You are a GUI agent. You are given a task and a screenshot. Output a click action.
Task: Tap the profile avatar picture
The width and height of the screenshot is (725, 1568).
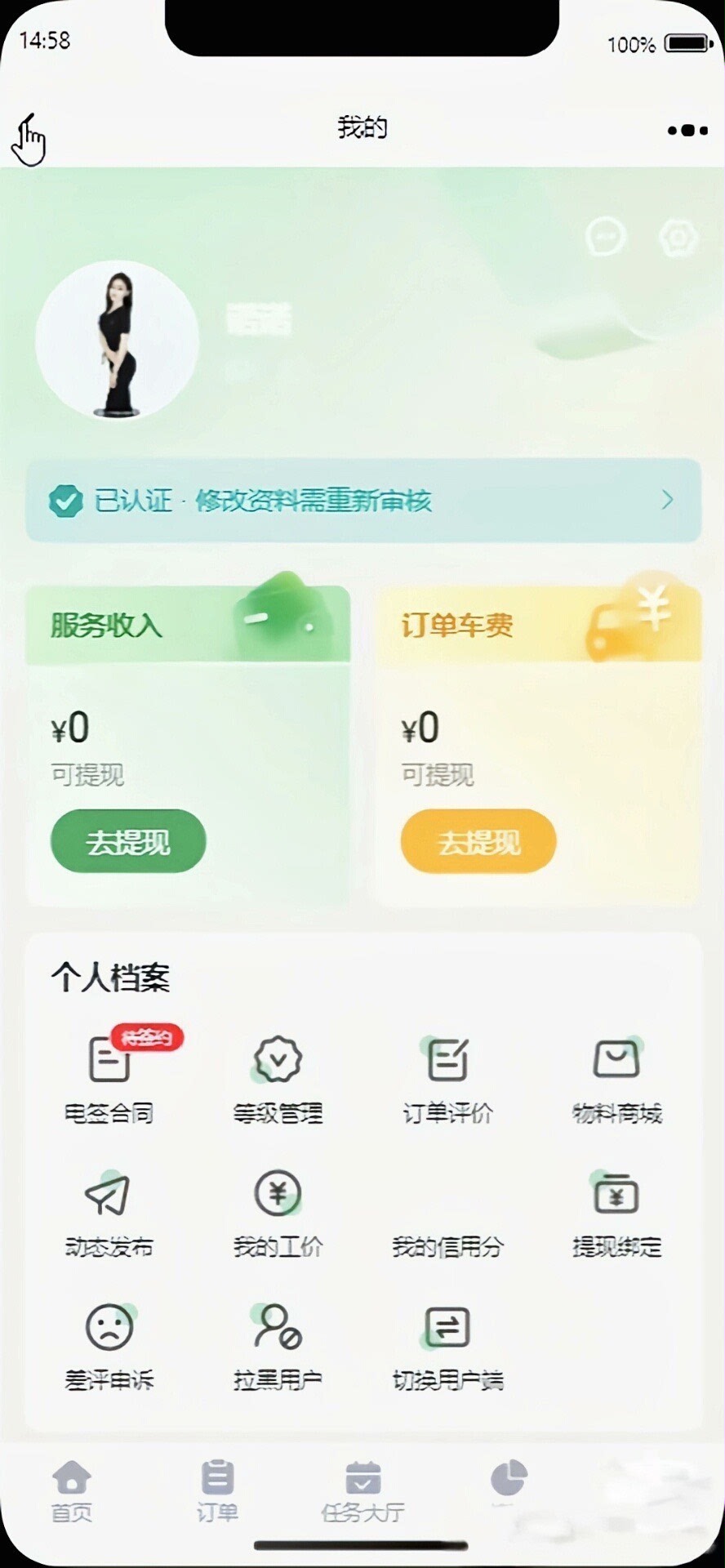[x=118, y=341]
